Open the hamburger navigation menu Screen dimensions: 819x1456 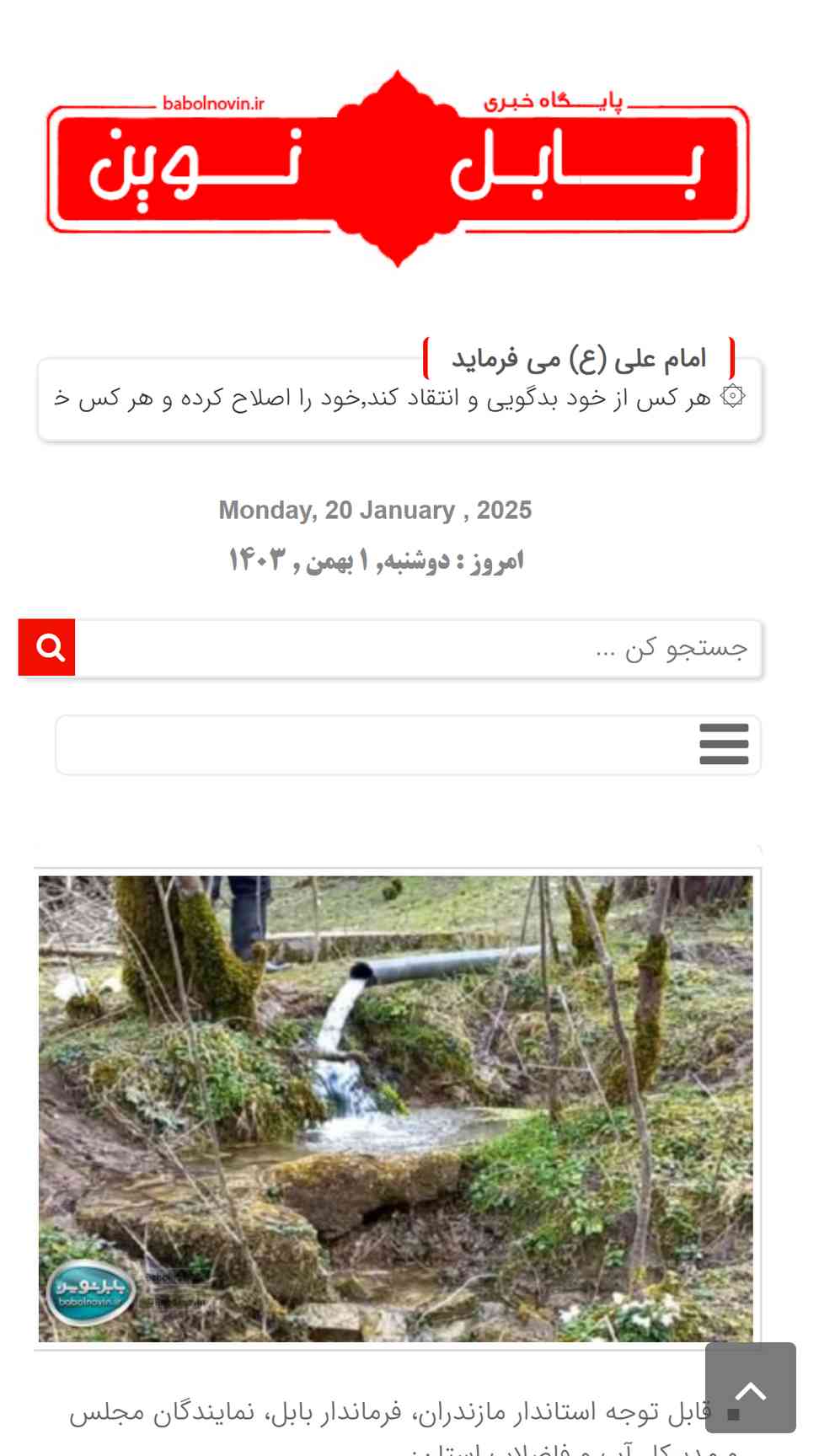(723, 744)
